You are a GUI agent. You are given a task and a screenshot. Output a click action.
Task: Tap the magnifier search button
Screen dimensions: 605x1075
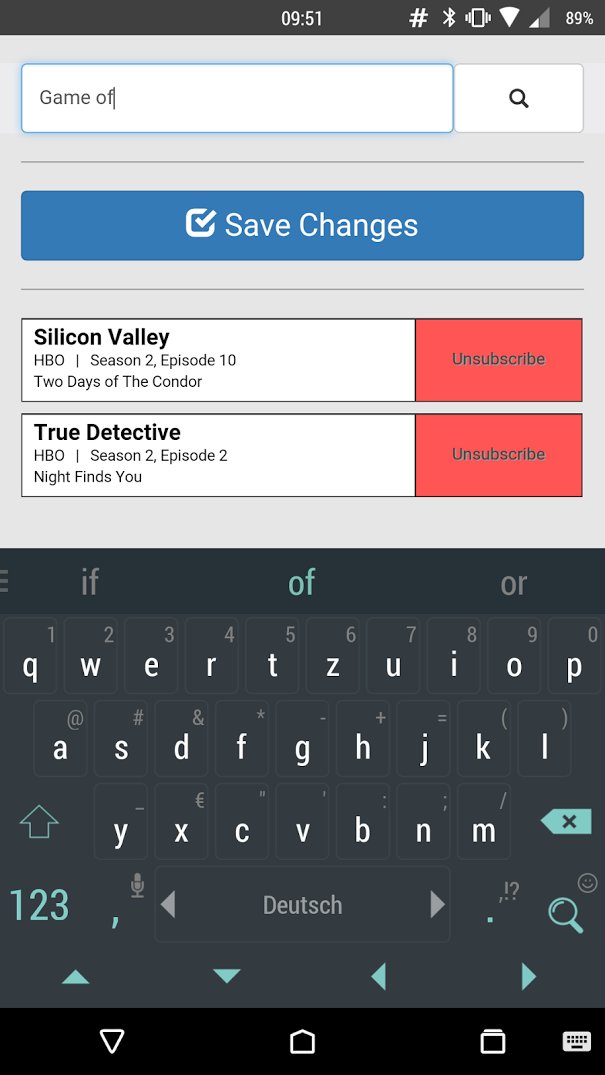[519, 98]
